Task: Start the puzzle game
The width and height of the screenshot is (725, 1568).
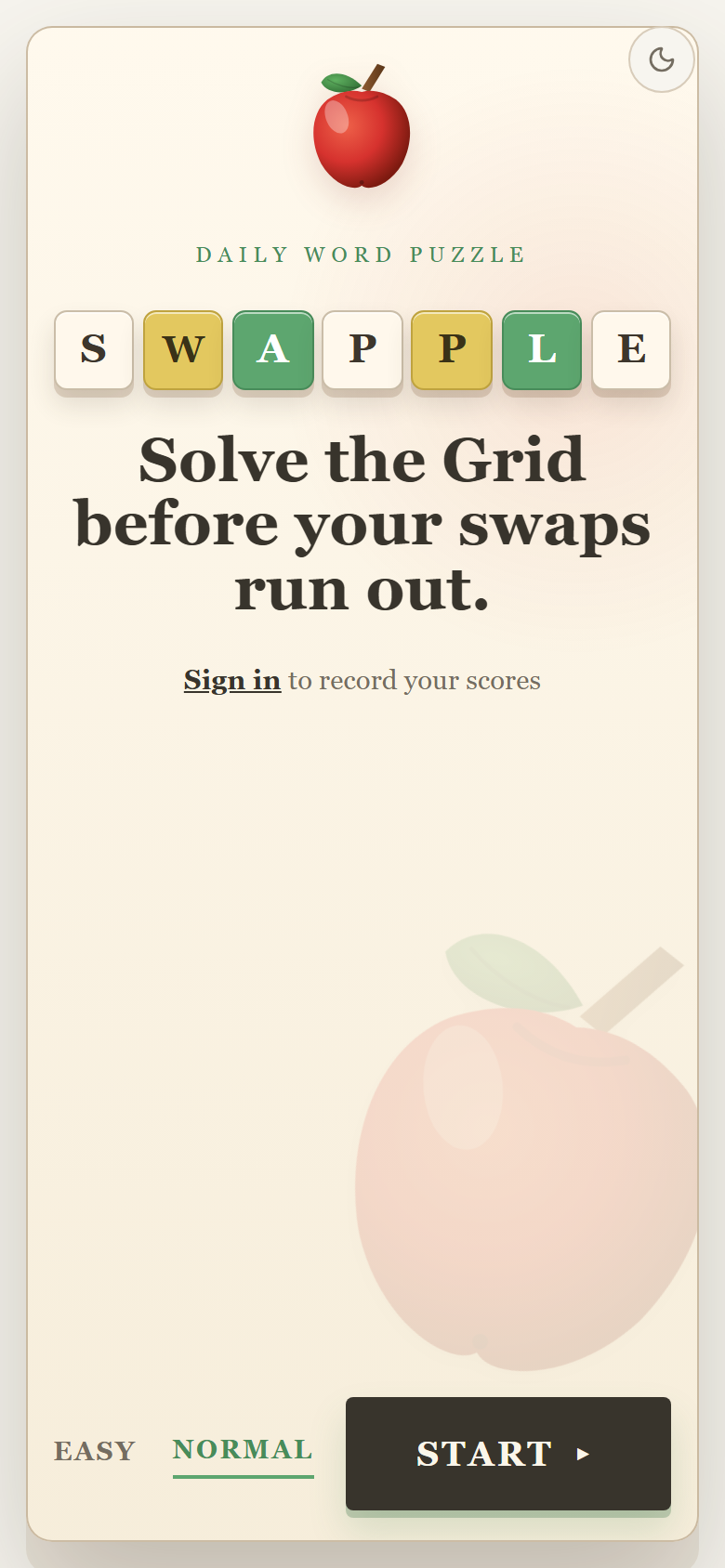Action: click(x=508, y=1454)
